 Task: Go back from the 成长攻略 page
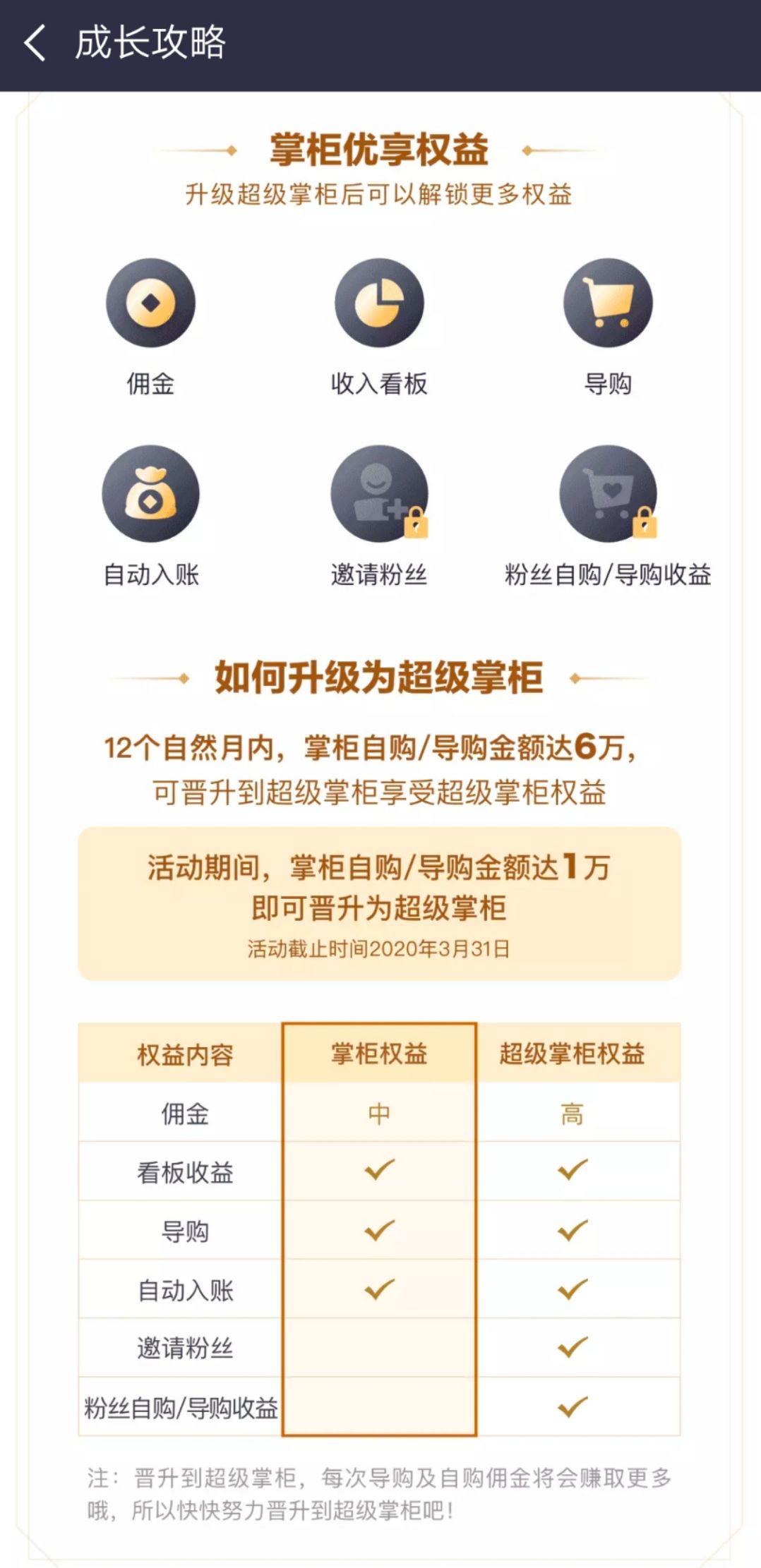[35, 44]
